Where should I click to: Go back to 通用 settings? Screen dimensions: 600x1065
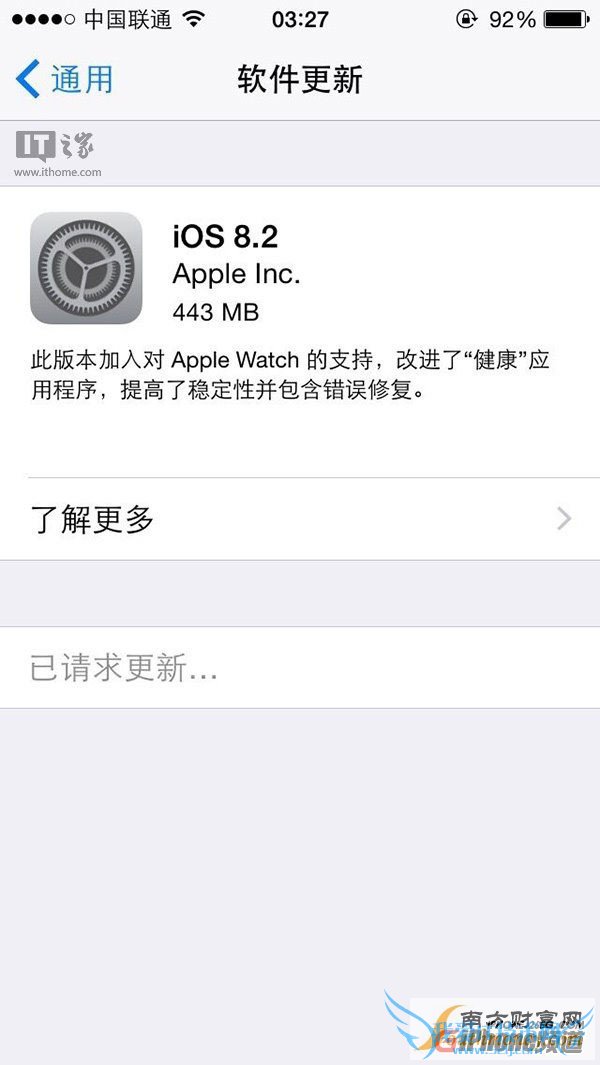pos(66,79)
